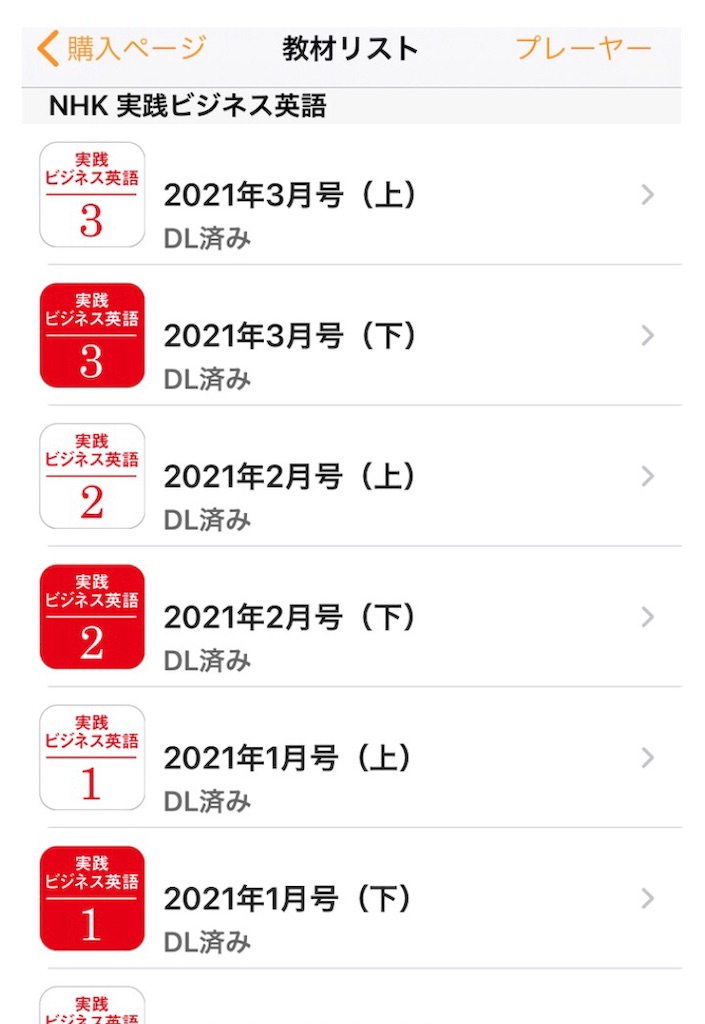This screenshot has width=705, height=1024.
Task: Open 2021年2月号（上）
Action: (290, 478)
